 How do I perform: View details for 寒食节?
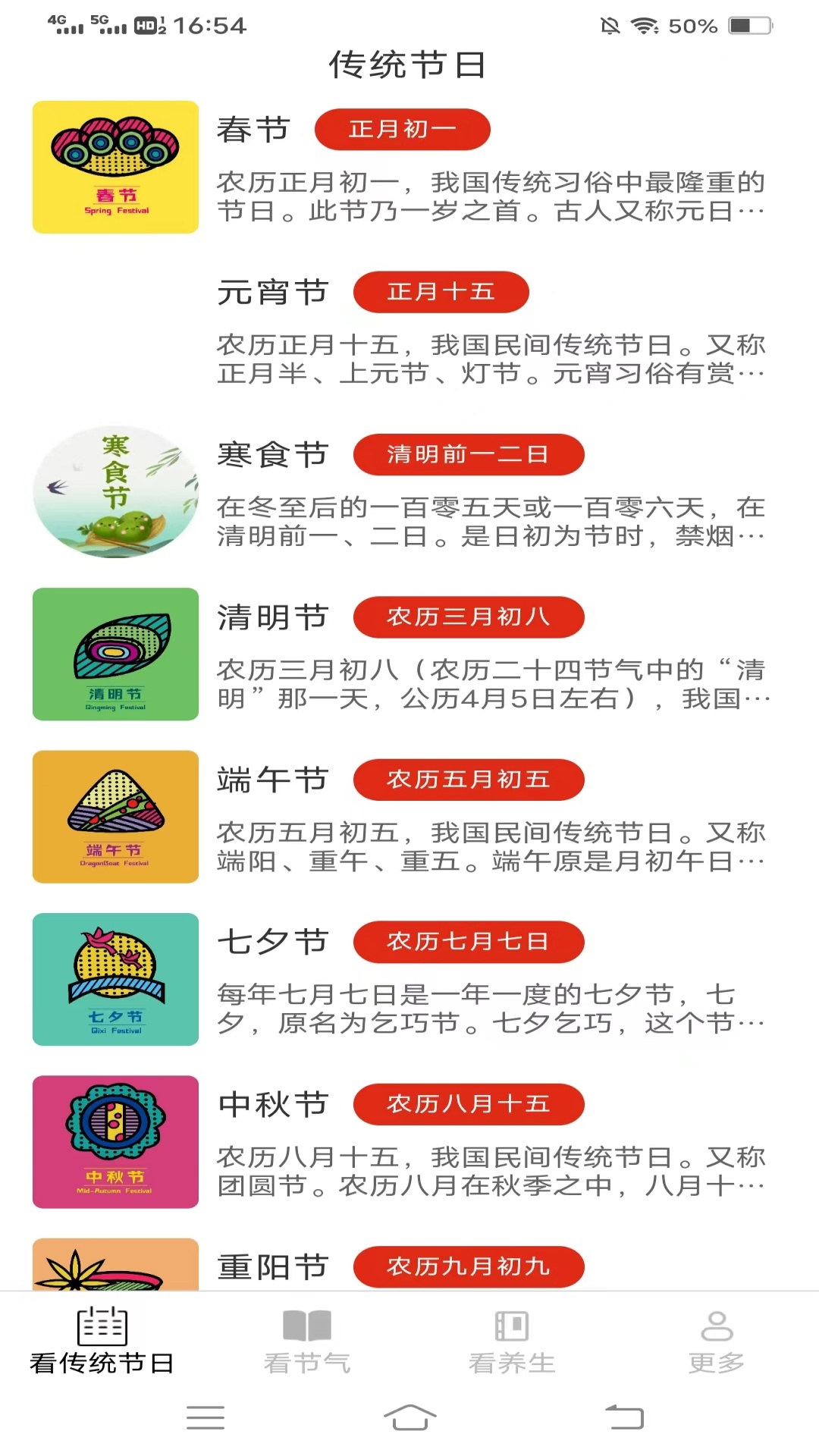pyautogui.click(x=409, y=491)
